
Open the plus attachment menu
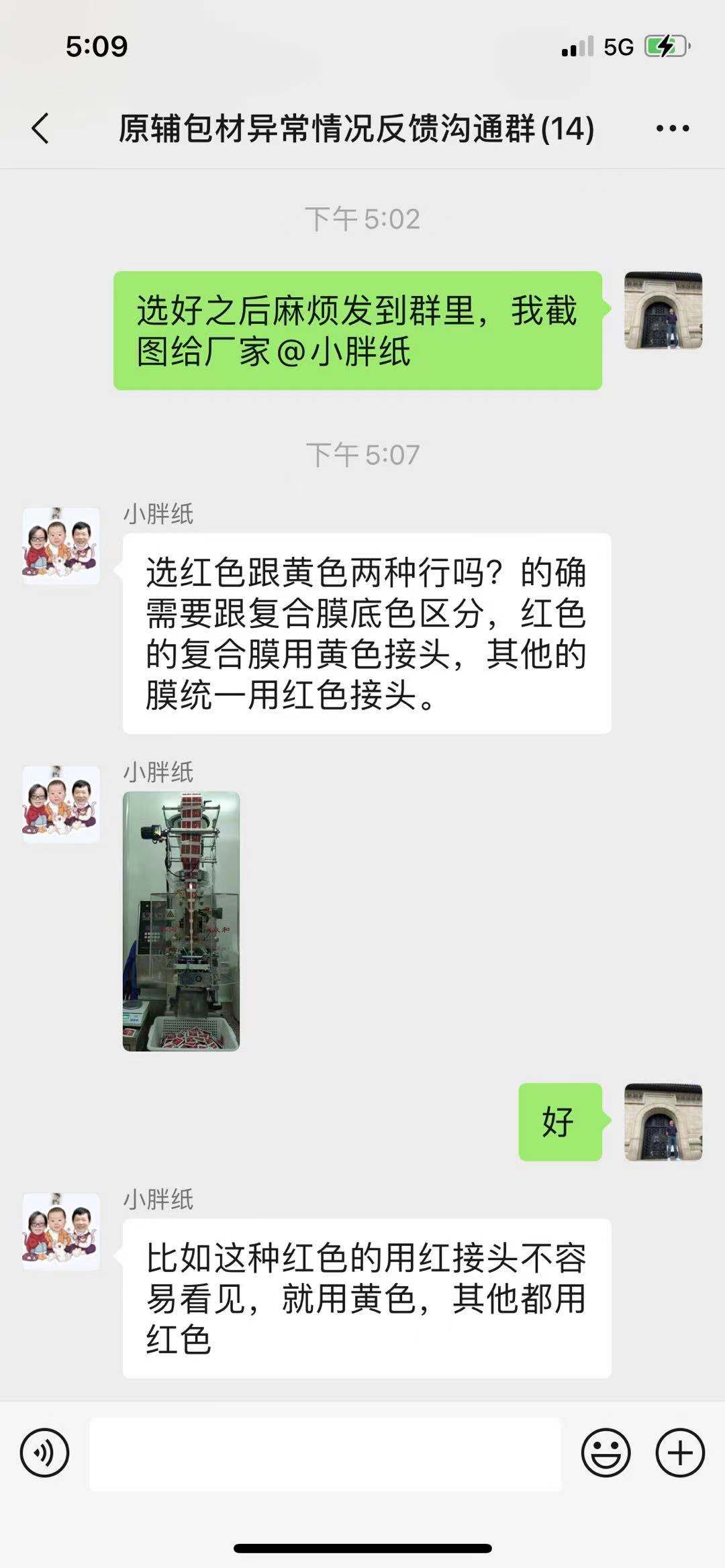pyautogui.click(x=680, y=1453)
